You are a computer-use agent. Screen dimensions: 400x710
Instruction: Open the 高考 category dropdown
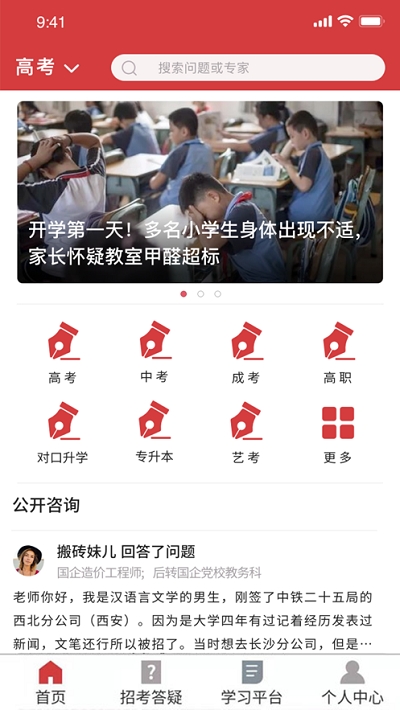(x=48, y=67)
